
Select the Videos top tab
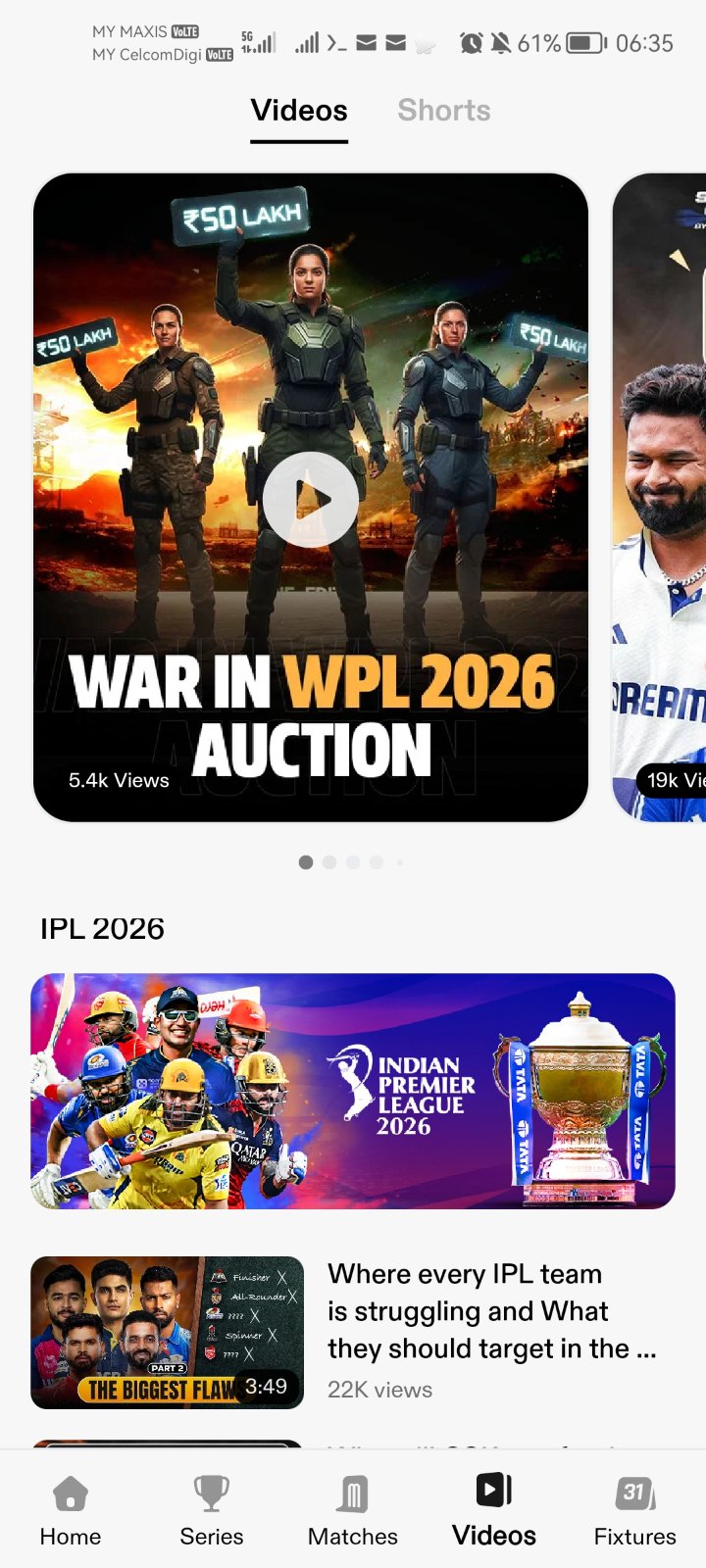point(299,110)
